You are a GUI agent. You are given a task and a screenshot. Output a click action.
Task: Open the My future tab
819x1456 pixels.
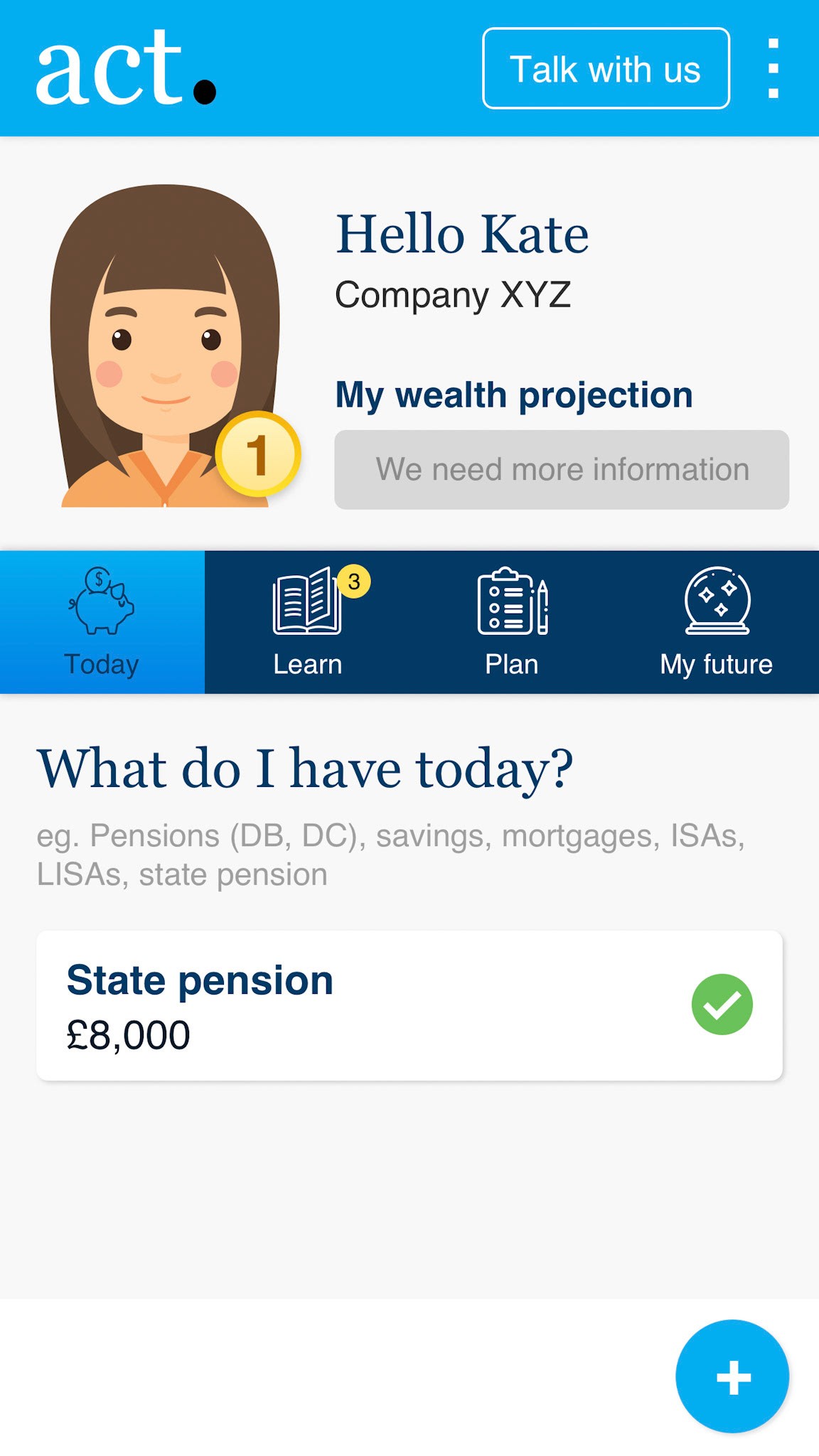click(x=716, y=622)
